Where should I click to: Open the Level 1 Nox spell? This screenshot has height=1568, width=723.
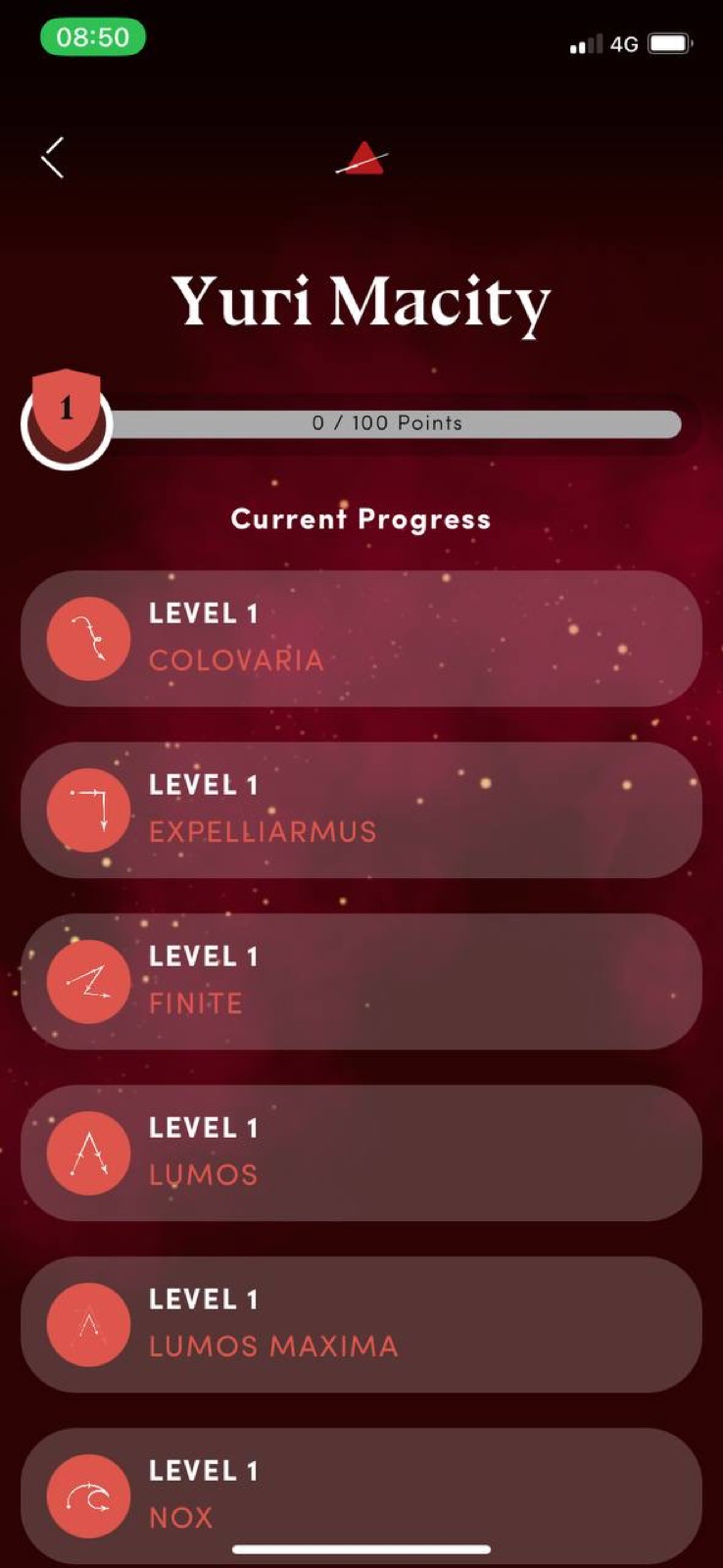tap(361, 1494)
